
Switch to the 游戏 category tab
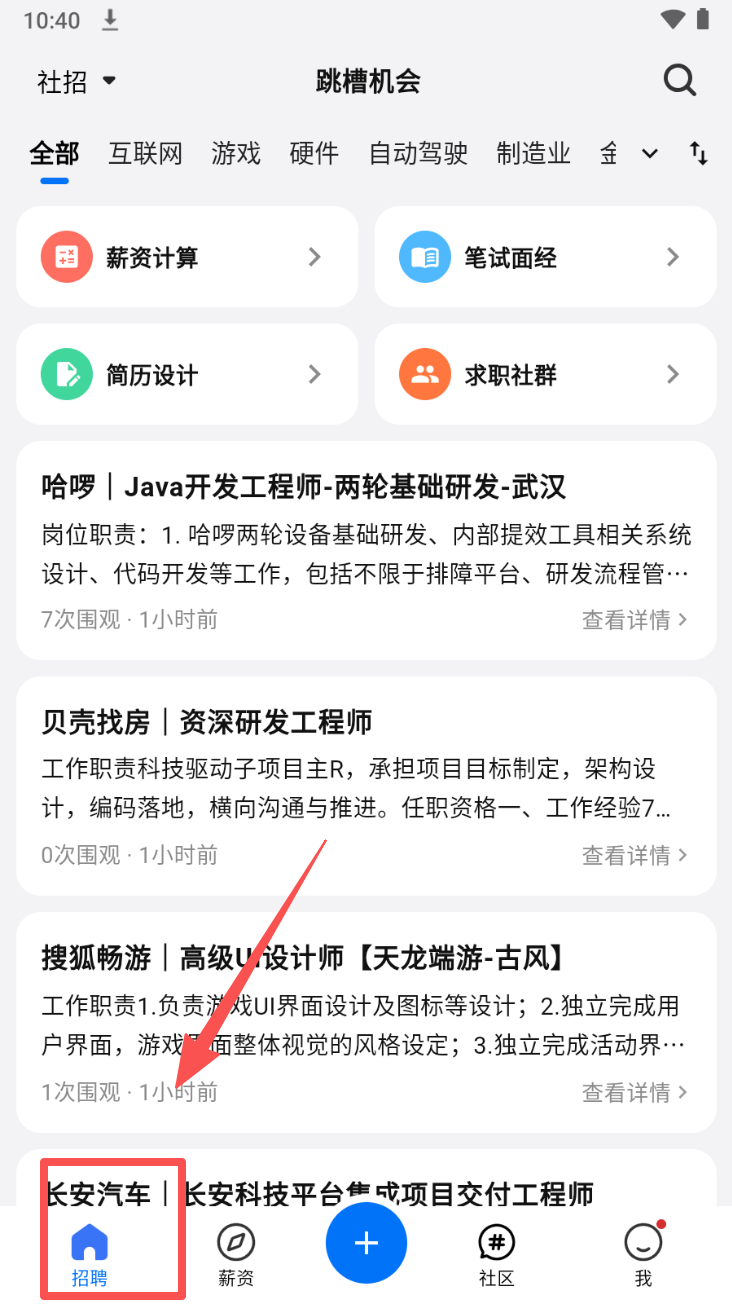coord(236,153)
